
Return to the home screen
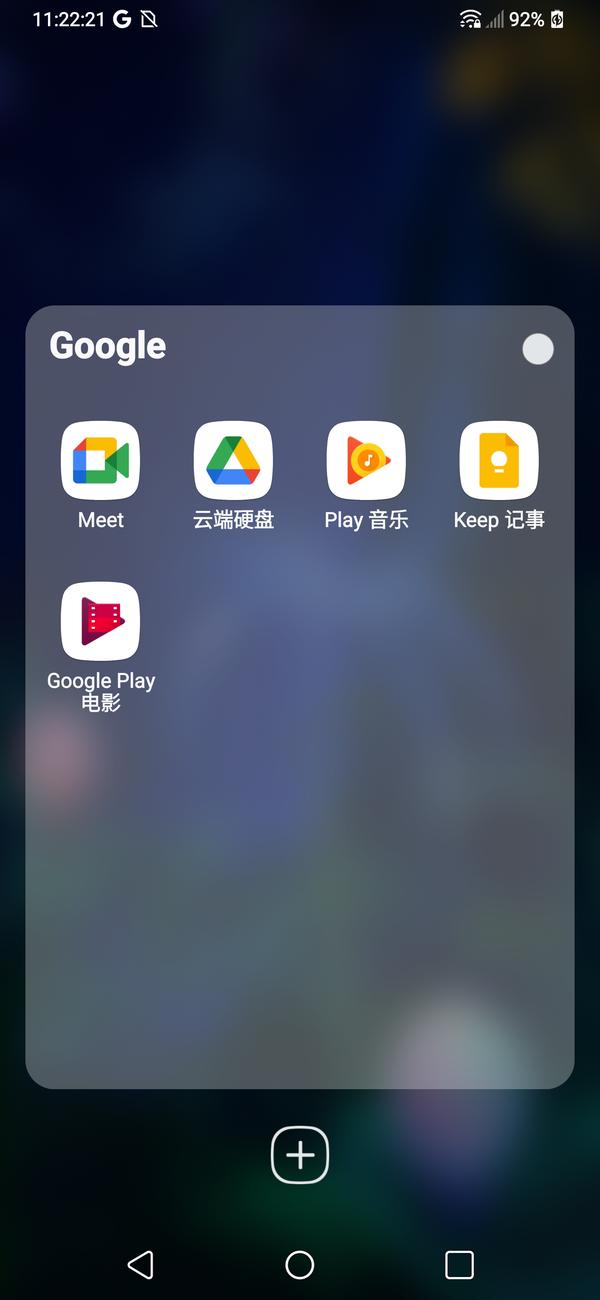pos(300,1265)
